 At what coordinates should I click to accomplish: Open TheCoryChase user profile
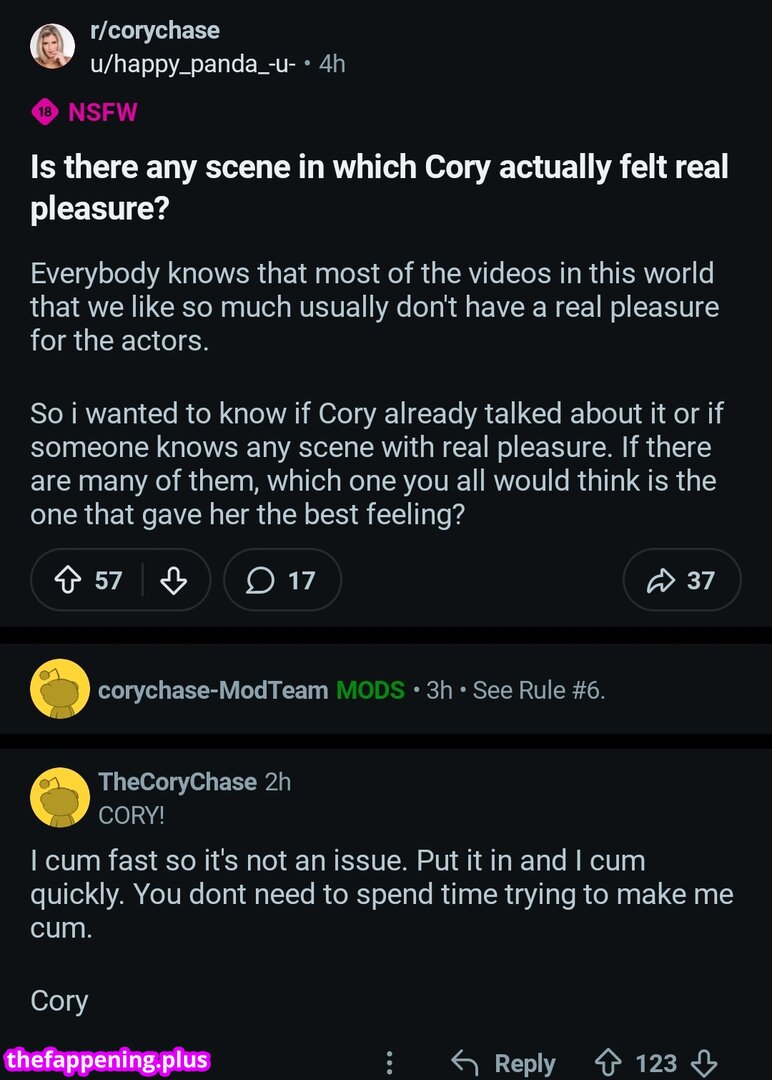(x=177, y=782)
